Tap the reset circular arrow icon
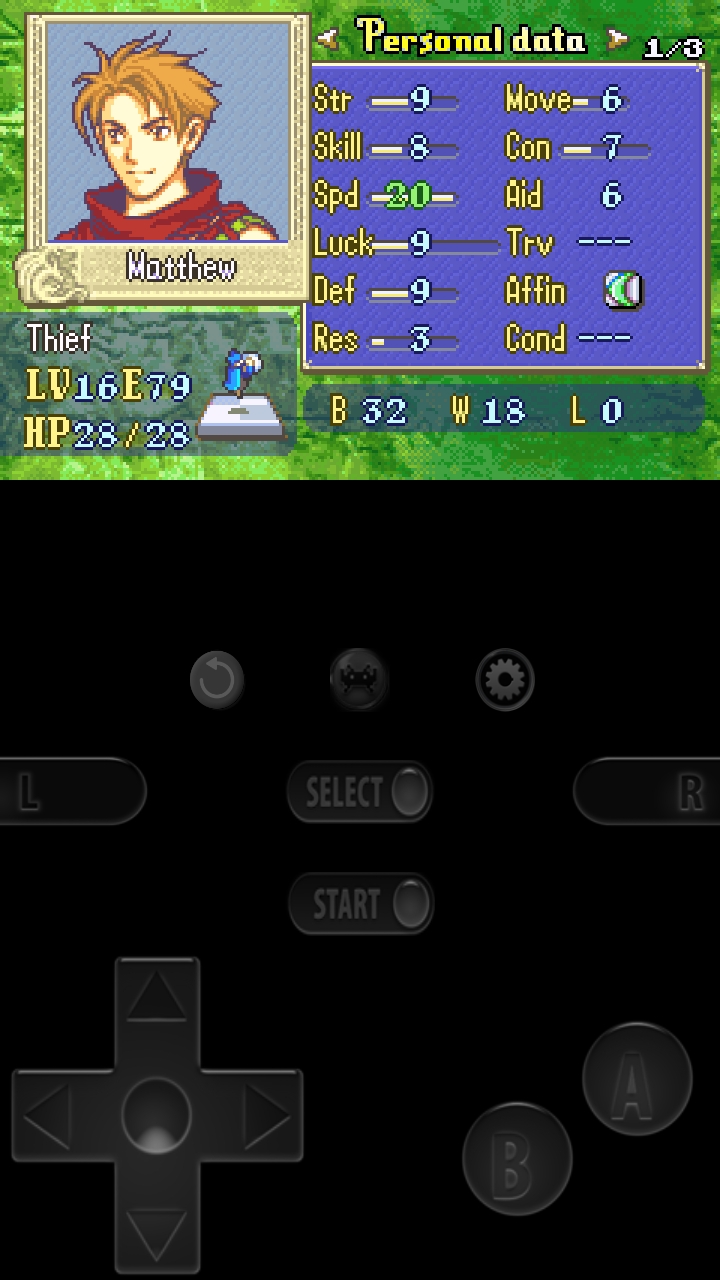The image size is (720, 1280). (217, 680)
